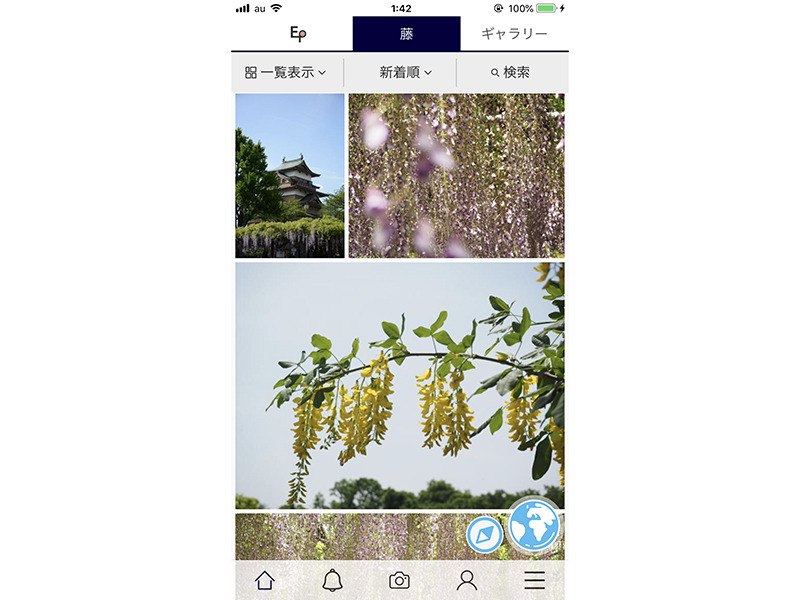Open the Ep logo tab

tap(297, 34)
